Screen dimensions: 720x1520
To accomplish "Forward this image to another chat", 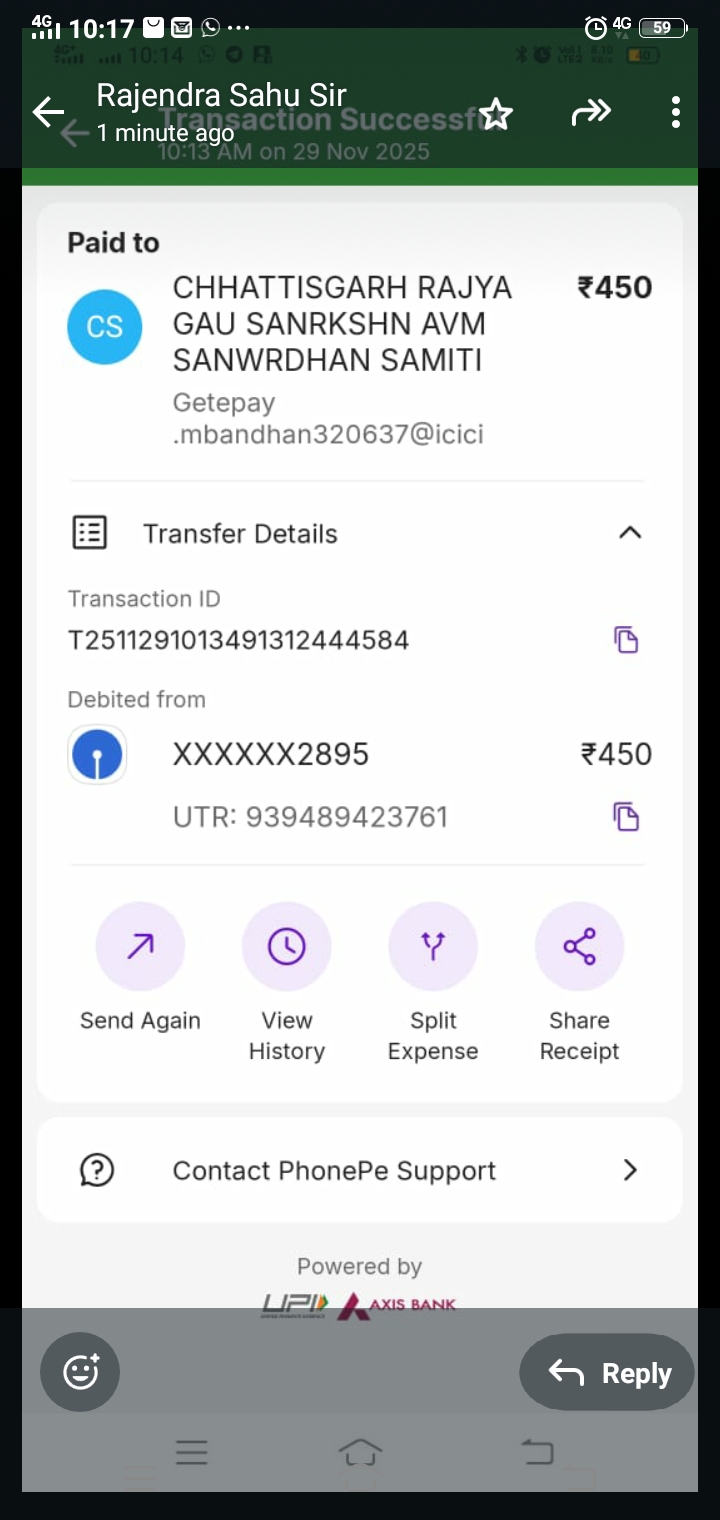I will click(590, 113).
